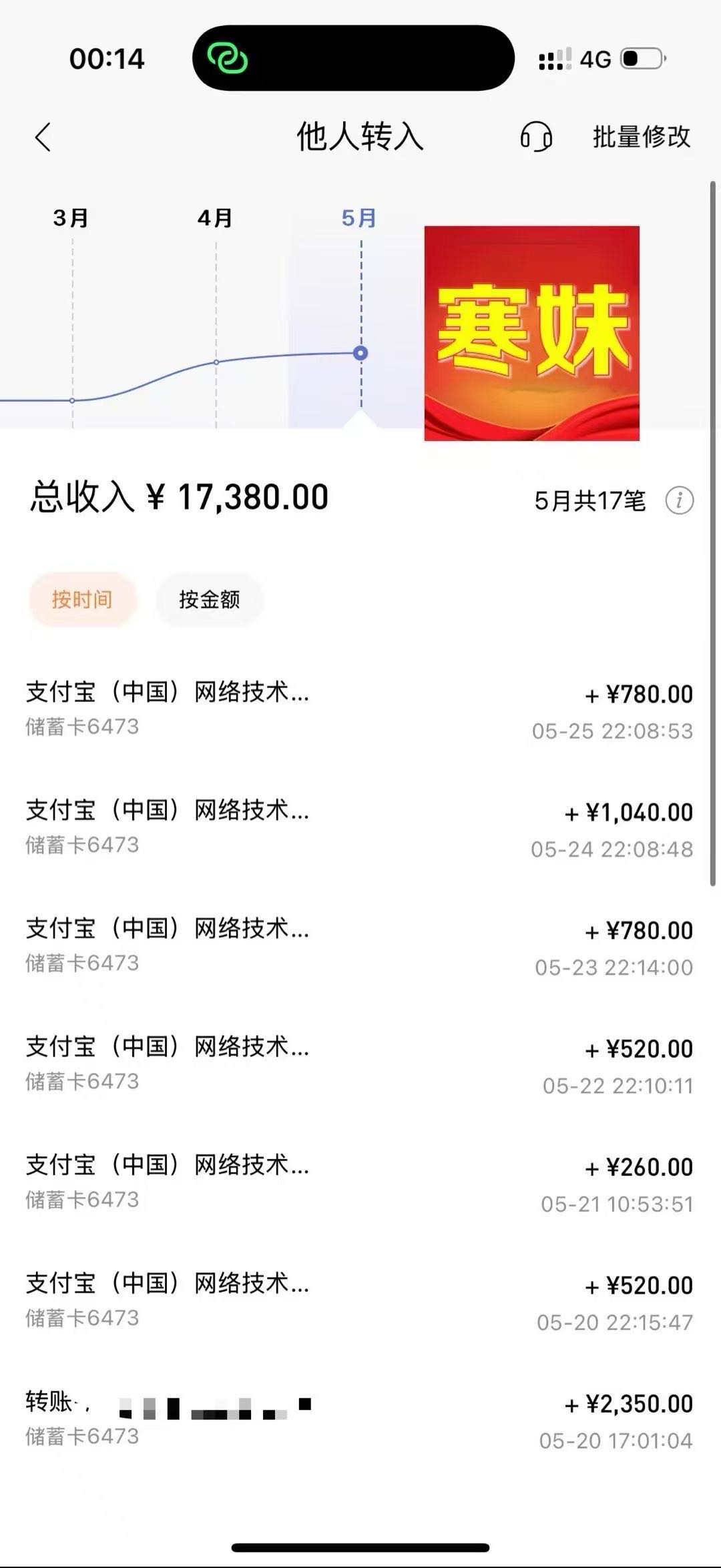This screenshot has height=1568, width=721.
Task: Open the ¥1,040.00 transfer from 05-24
Action: [x=359, y=828]
